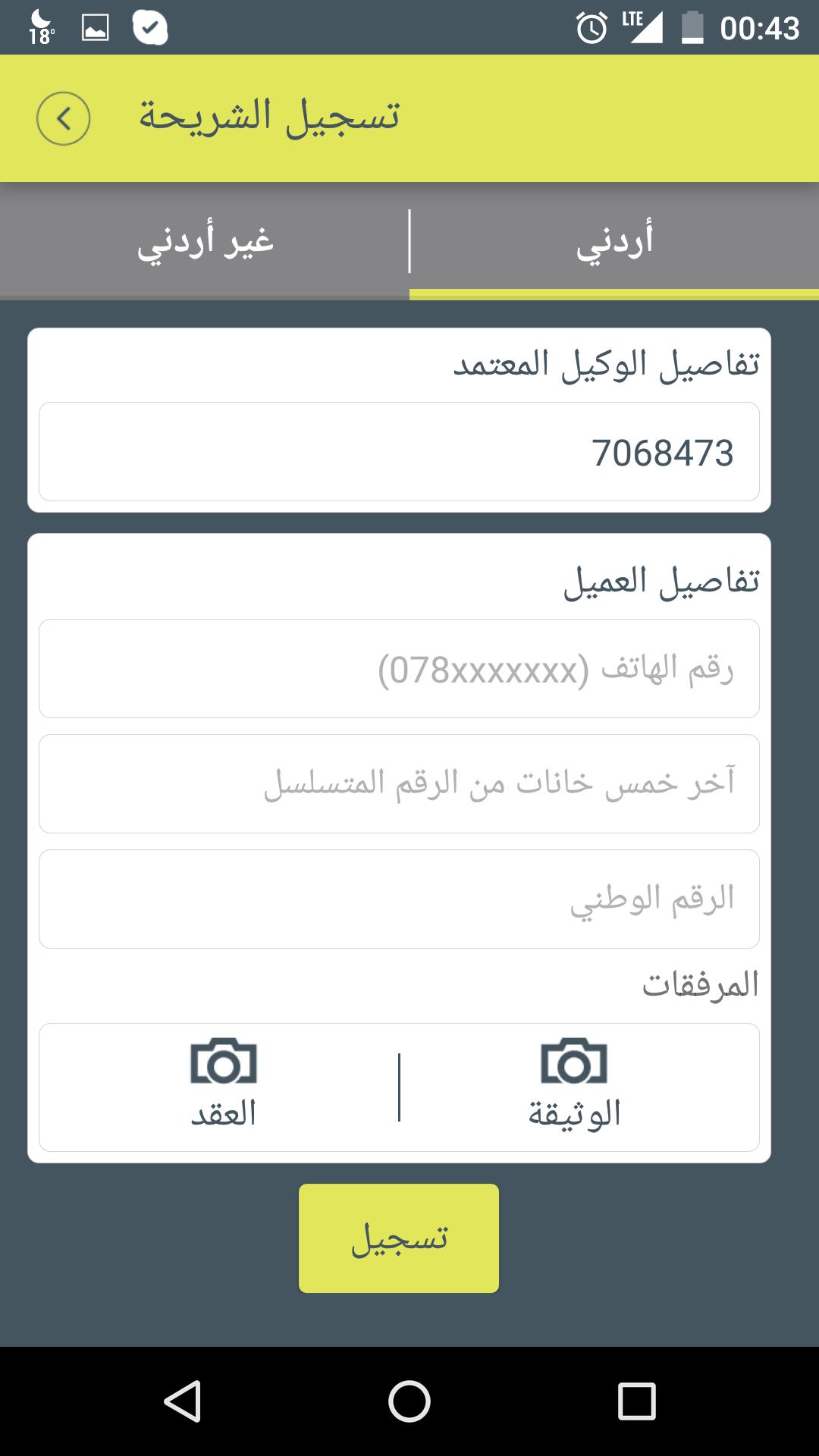Edit the dealer number field 7068473
Image resolution: width=819 pixels, height=1456 pixels.
click(x=399, y=452)
